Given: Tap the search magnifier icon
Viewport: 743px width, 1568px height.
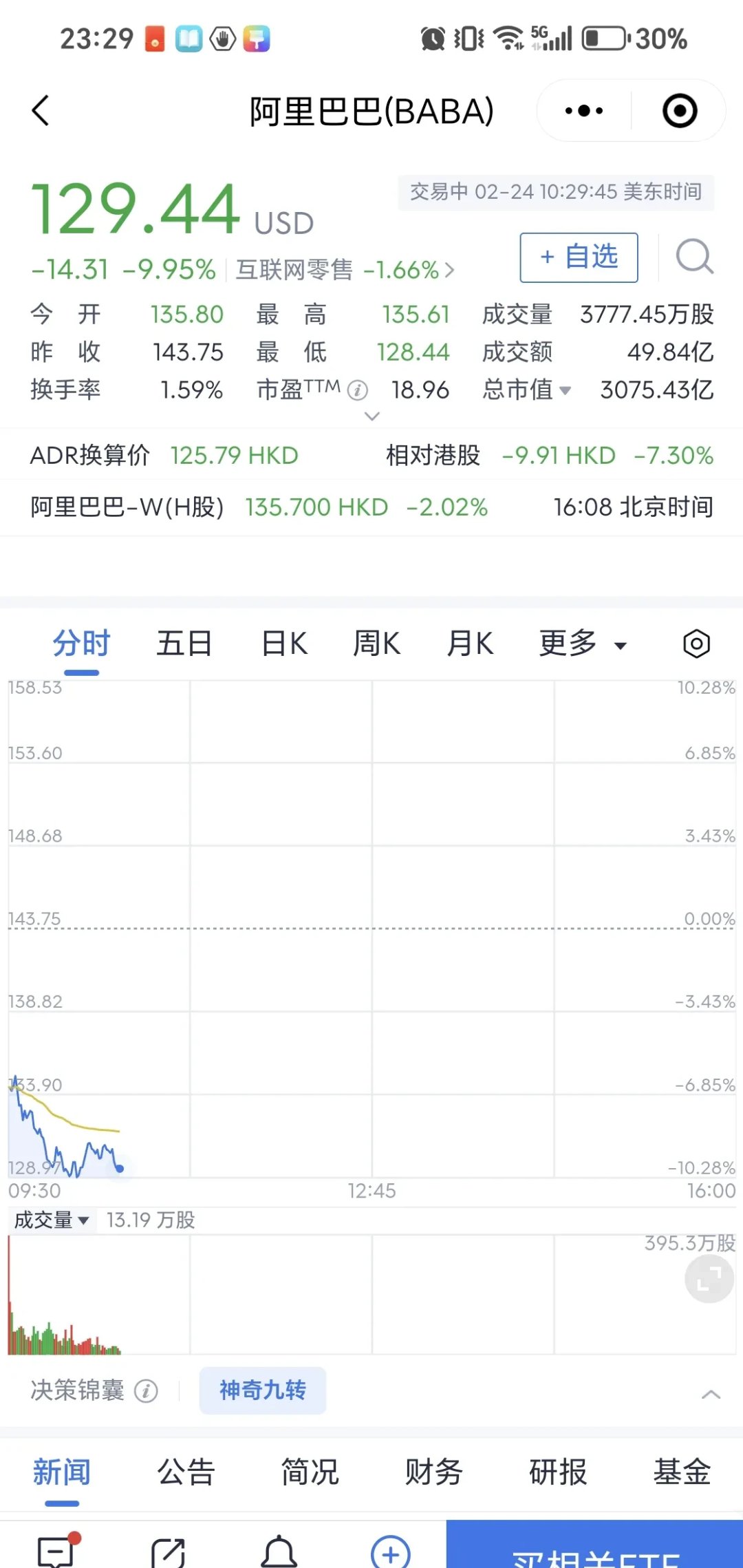Looking at the screenshot, I should coord(694,257).
